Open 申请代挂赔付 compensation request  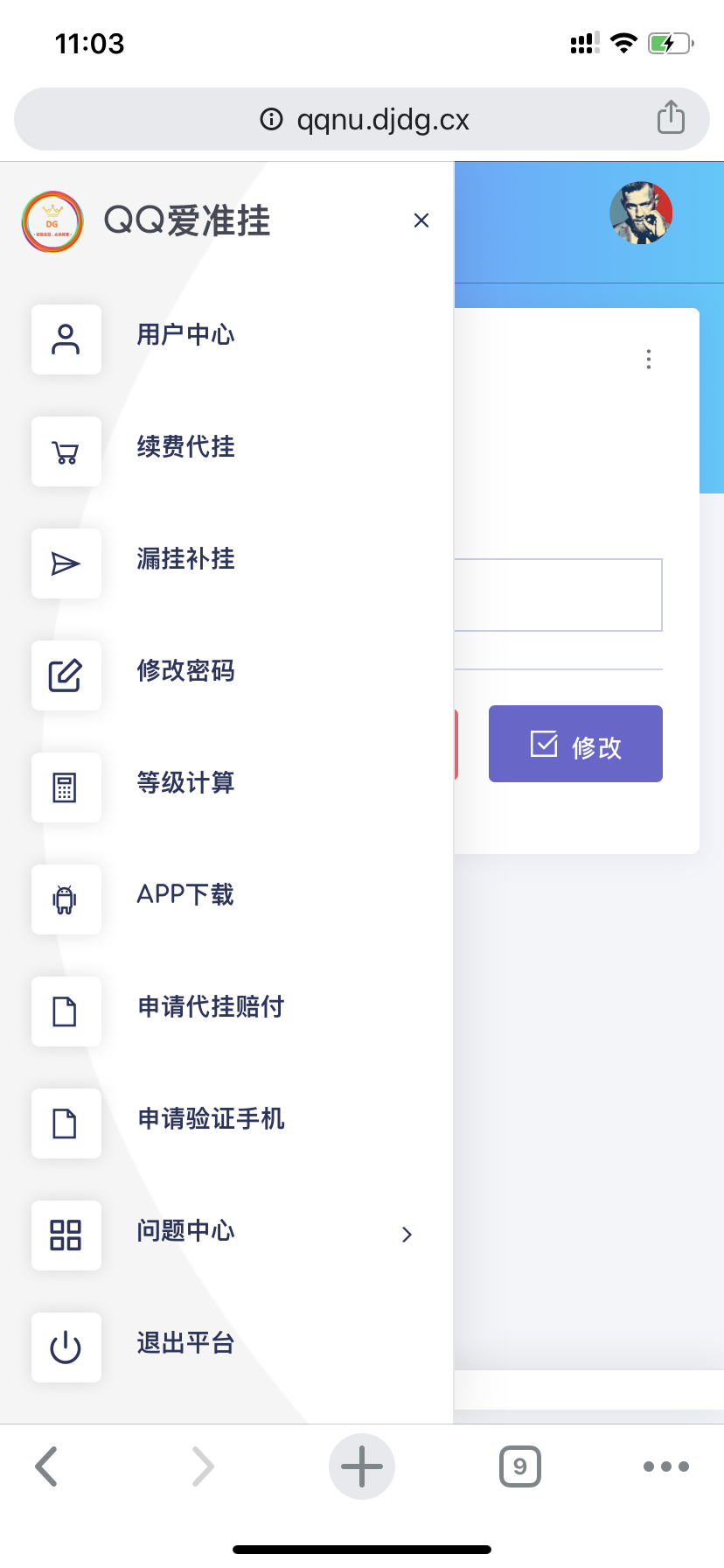[210, 1007]
